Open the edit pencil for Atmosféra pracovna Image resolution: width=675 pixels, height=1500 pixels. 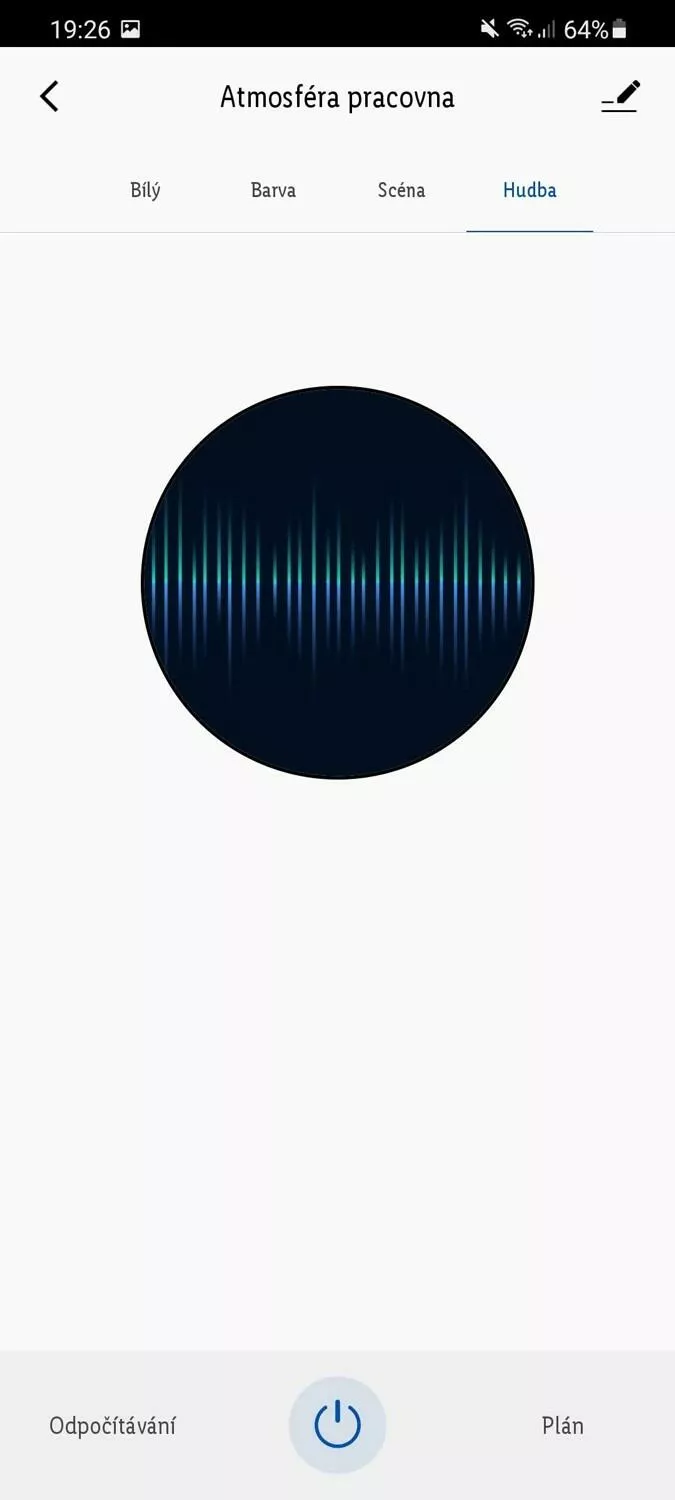click(x=620, y=97)
